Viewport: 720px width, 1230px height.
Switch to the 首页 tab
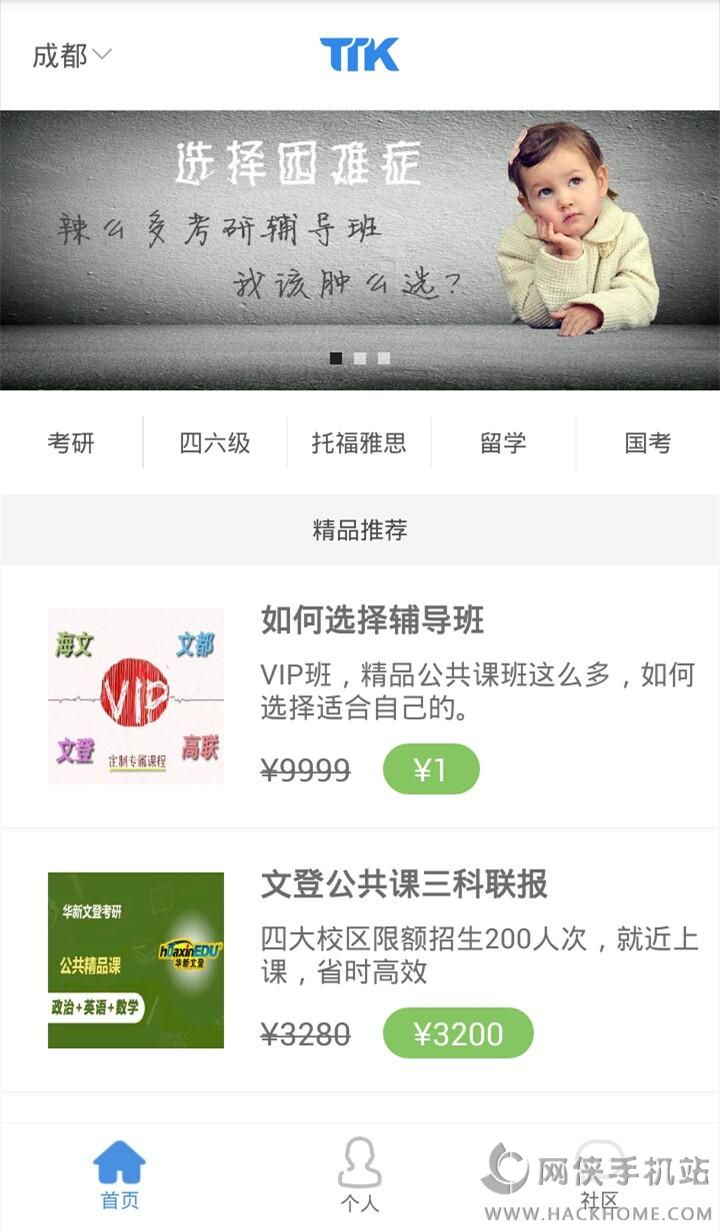pos(119,1176)
